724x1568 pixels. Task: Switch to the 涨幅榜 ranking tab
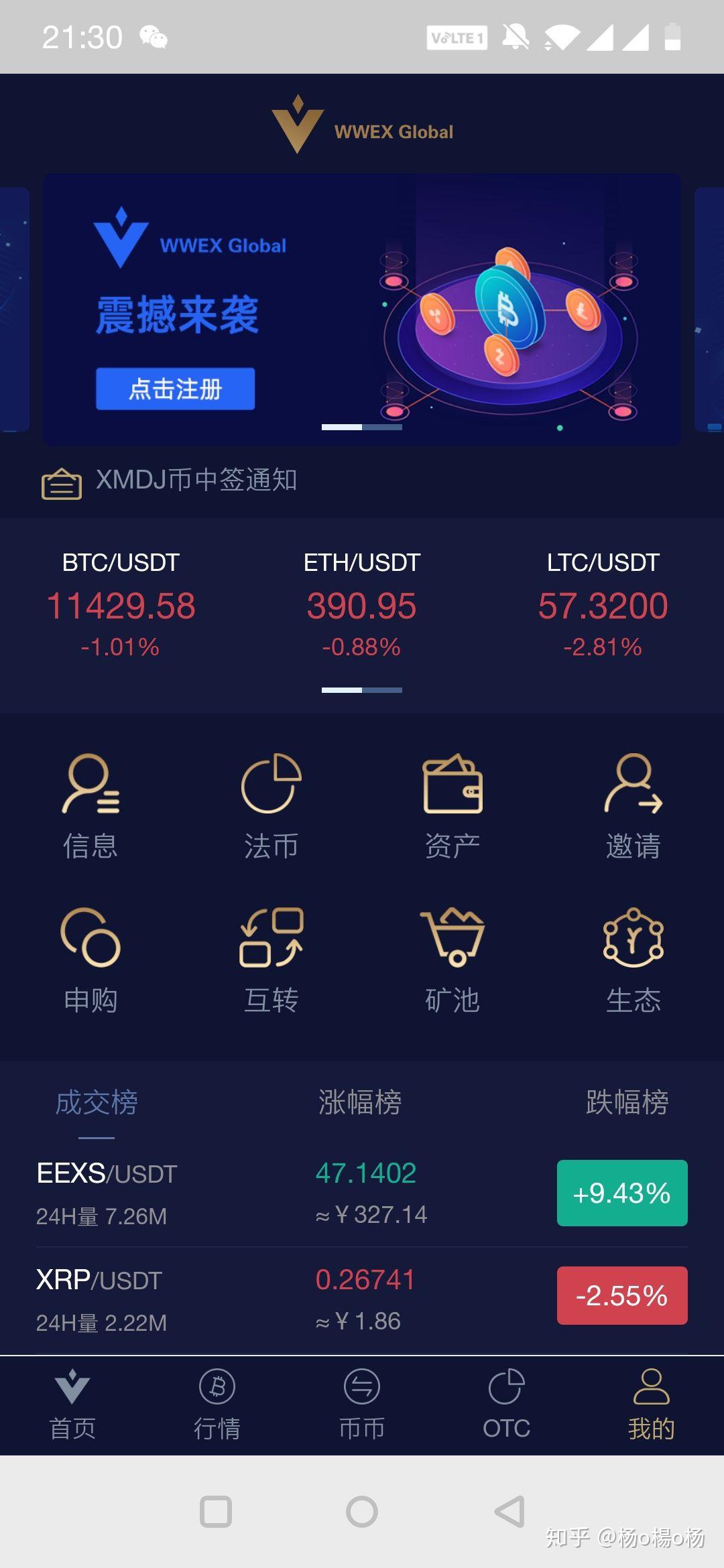coord(360,1102)
